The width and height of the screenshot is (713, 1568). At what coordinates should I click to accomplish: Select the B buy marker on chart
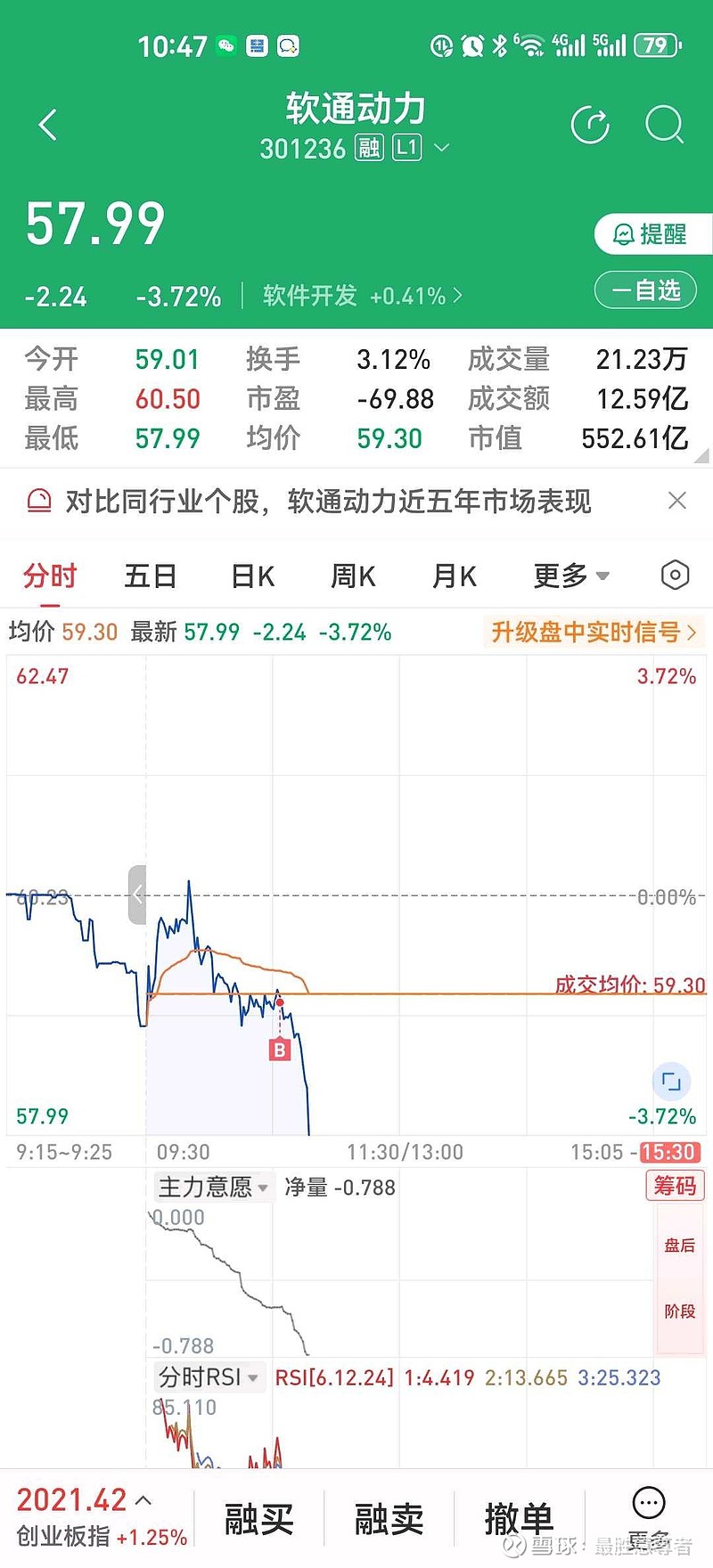click(280, 1049)
